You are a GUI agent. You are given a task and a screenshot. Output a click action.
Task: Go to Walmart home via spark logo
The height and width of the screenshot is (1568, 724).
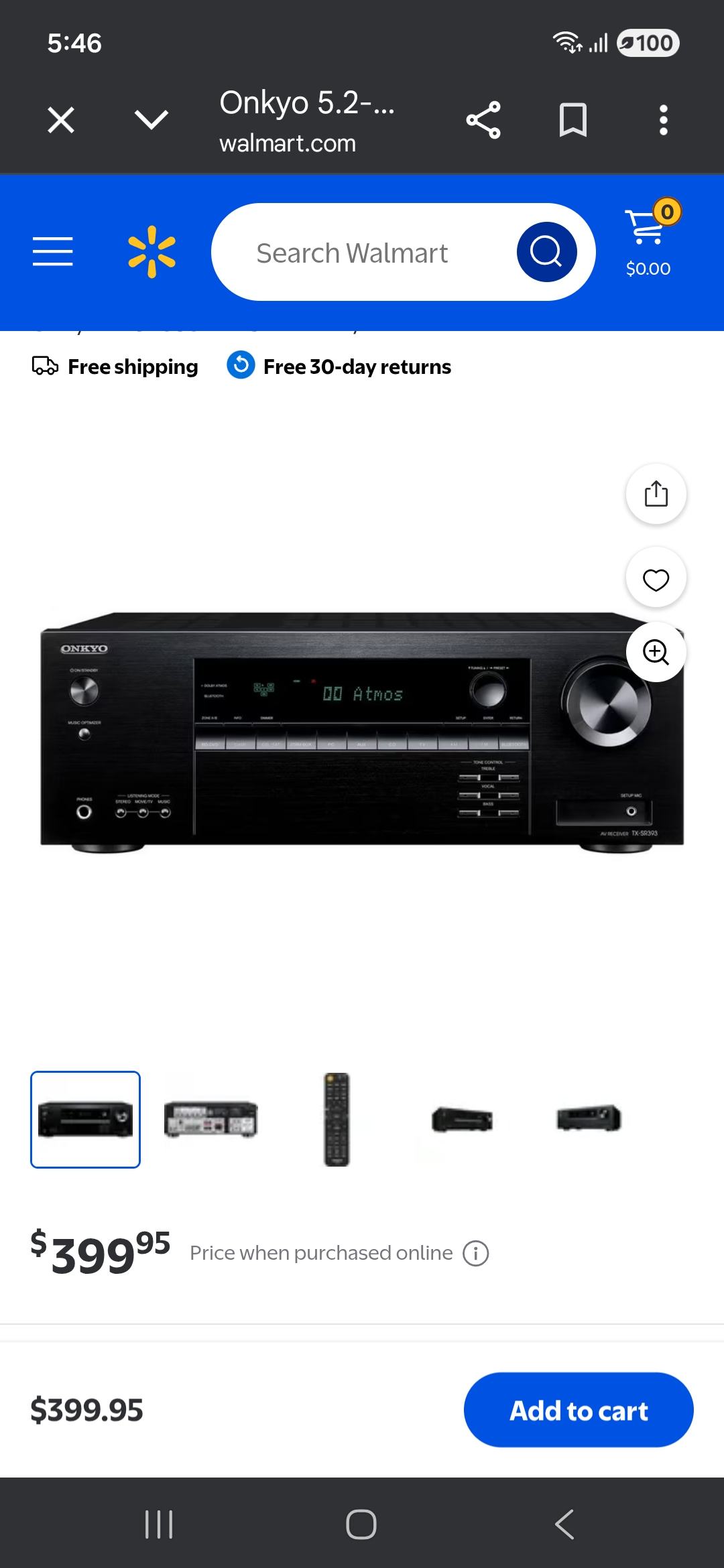point(152,252)
